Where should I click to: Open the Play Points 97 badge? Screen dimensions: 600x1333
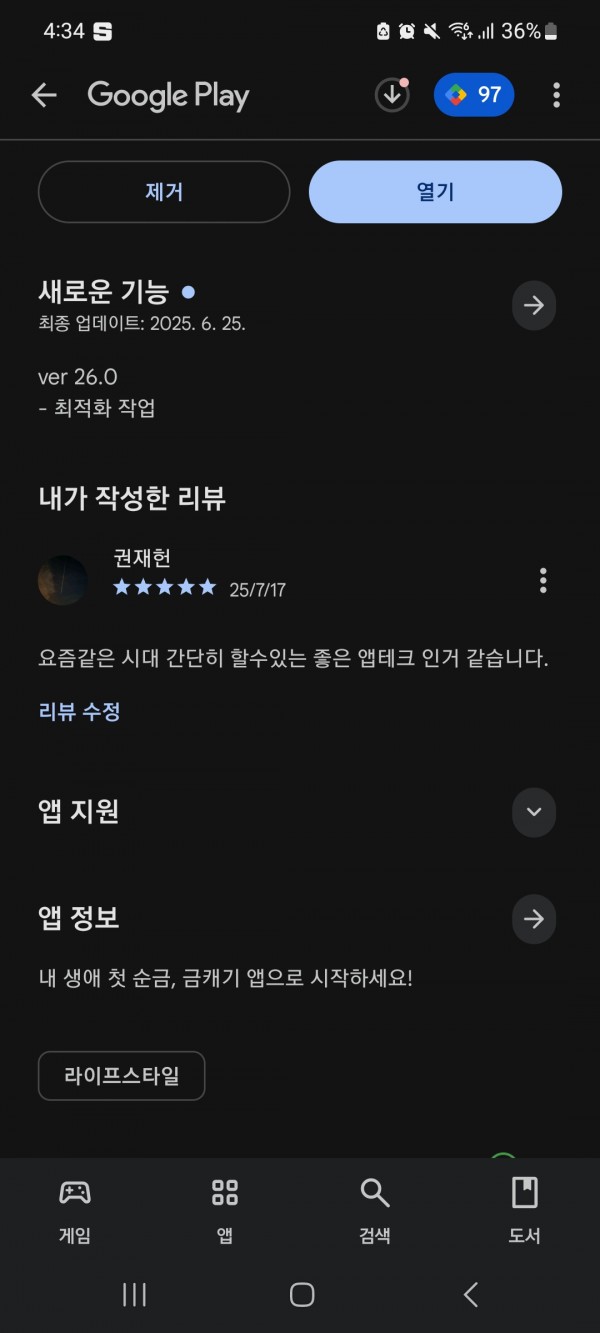click(x=474, y=95)
